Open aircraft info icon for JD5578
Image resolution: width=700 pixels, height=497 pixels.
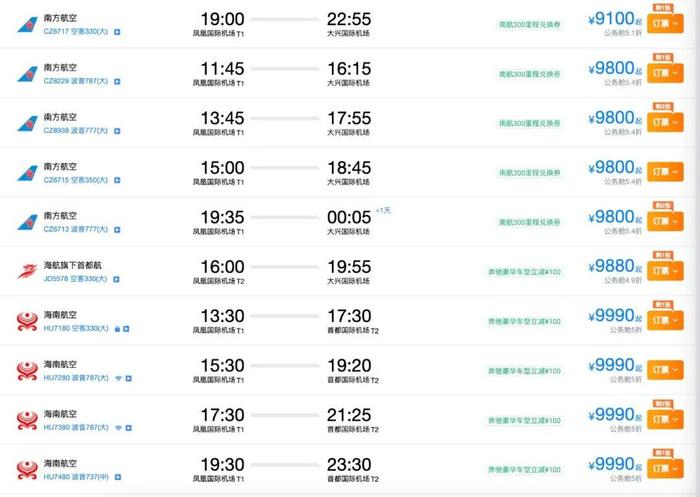118,279
